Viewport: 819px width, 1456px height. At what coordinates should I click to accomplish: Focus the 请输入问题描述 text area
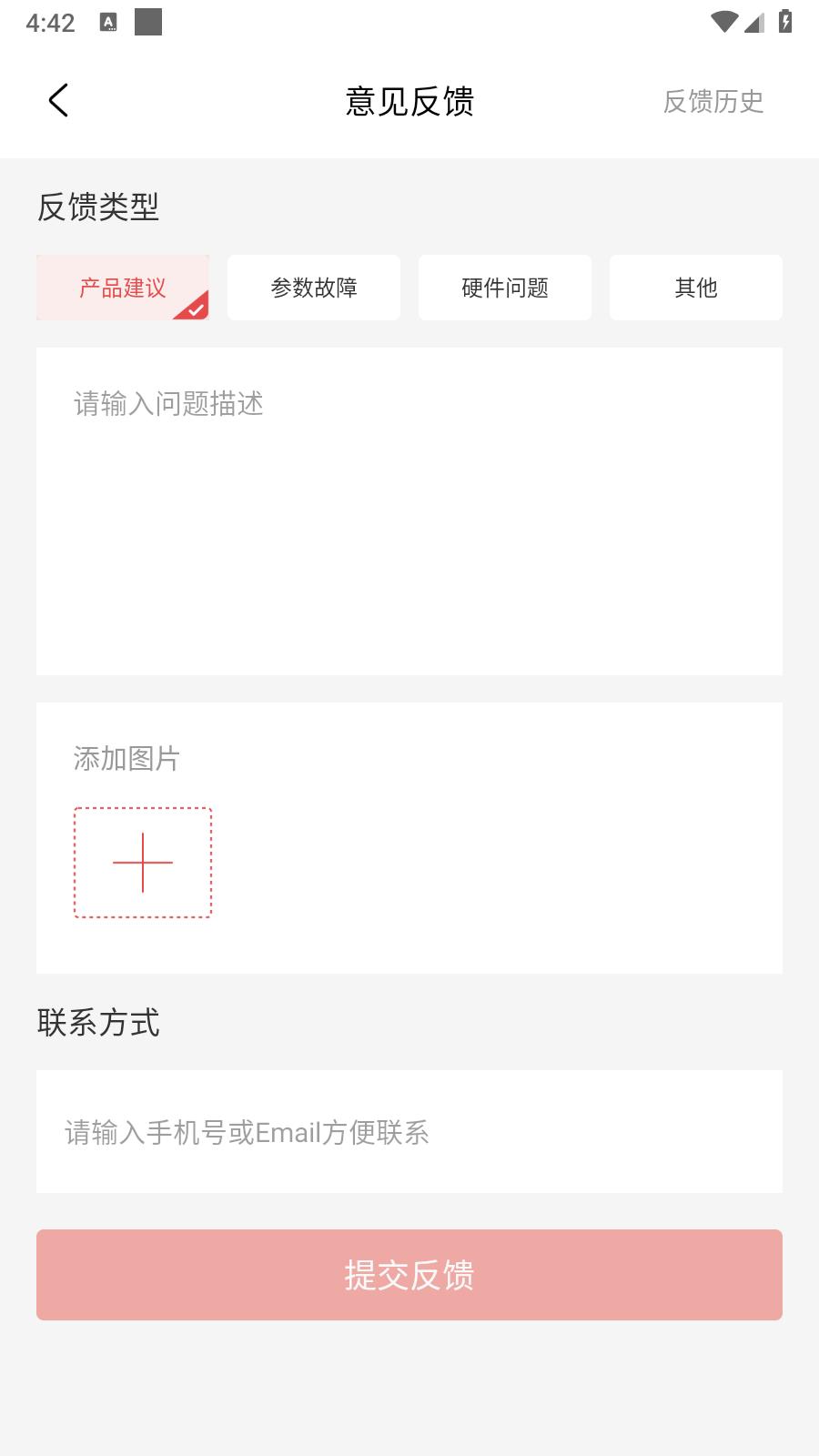click(409, 510)
